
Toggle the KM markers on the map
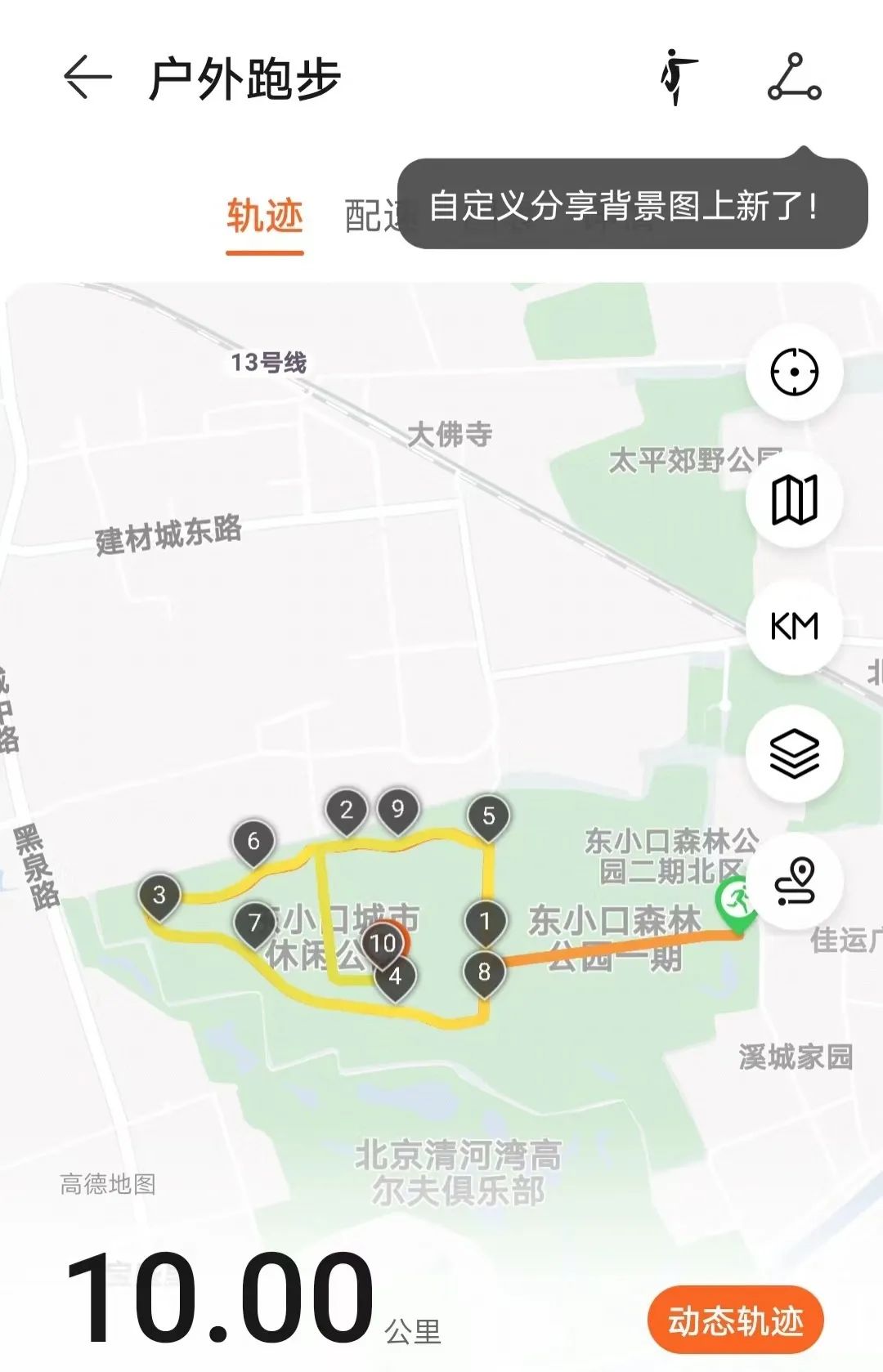tap(794, 627)
